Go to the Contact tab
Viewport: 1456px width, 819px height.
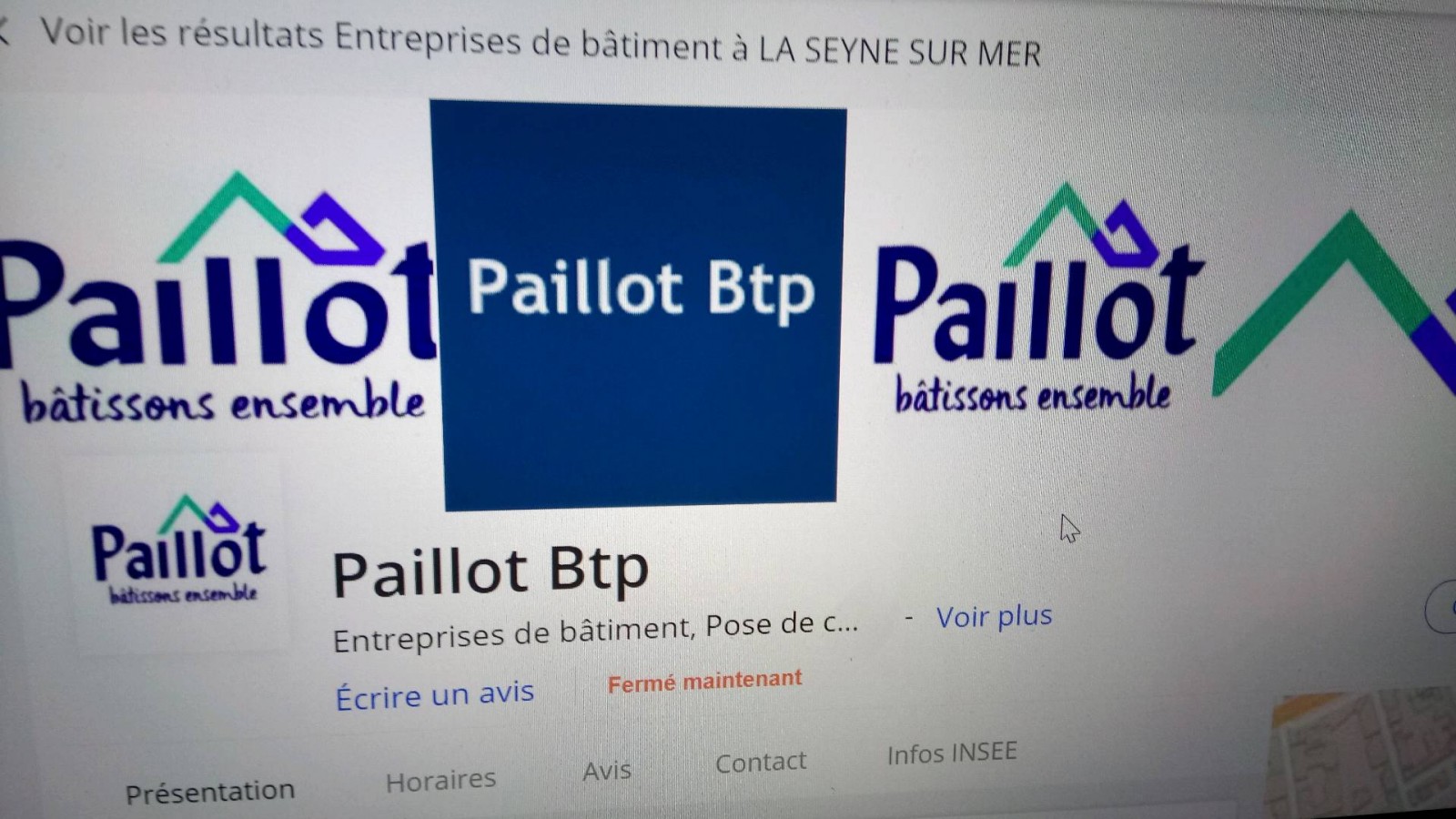coord(760,762)
